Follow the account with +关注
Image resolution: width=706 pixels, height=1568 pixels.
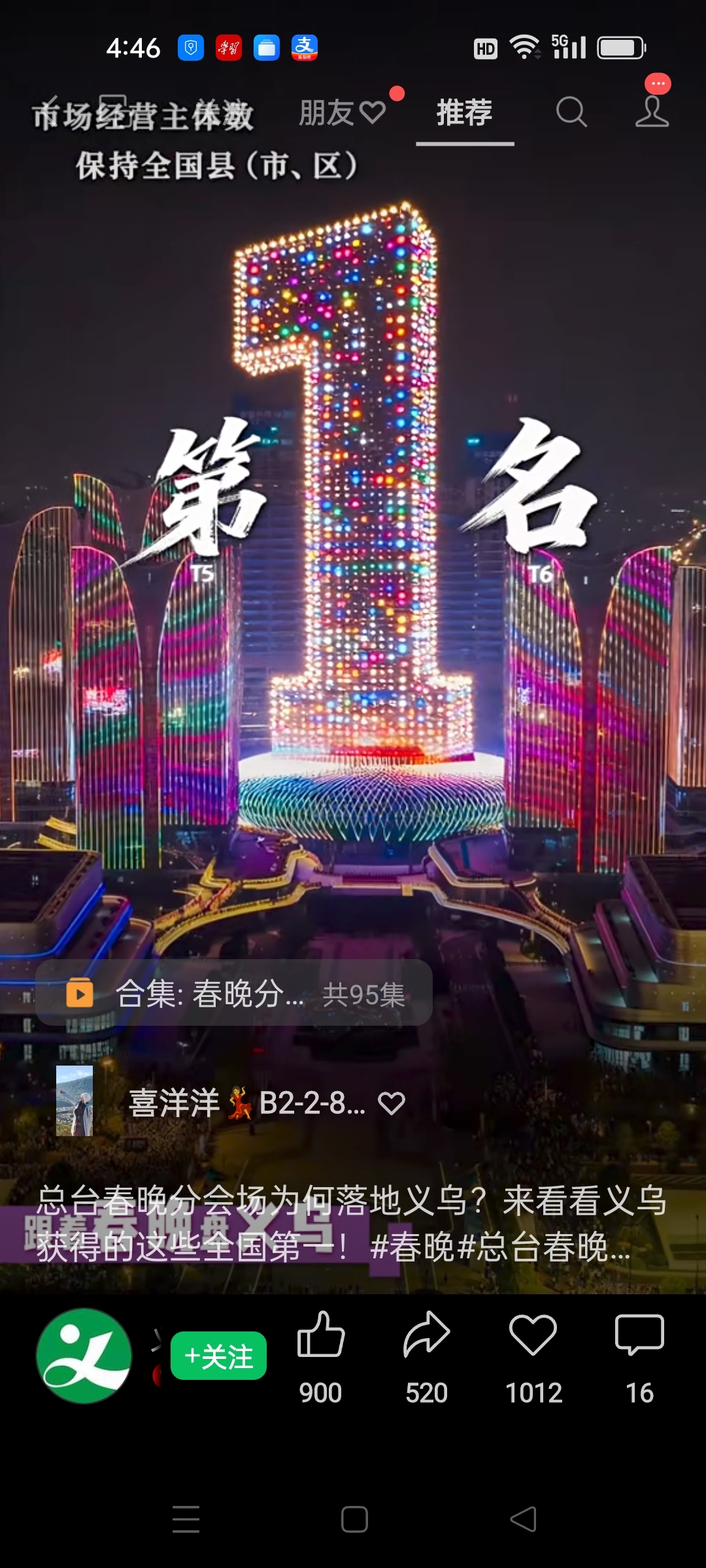click(218, 1356)
